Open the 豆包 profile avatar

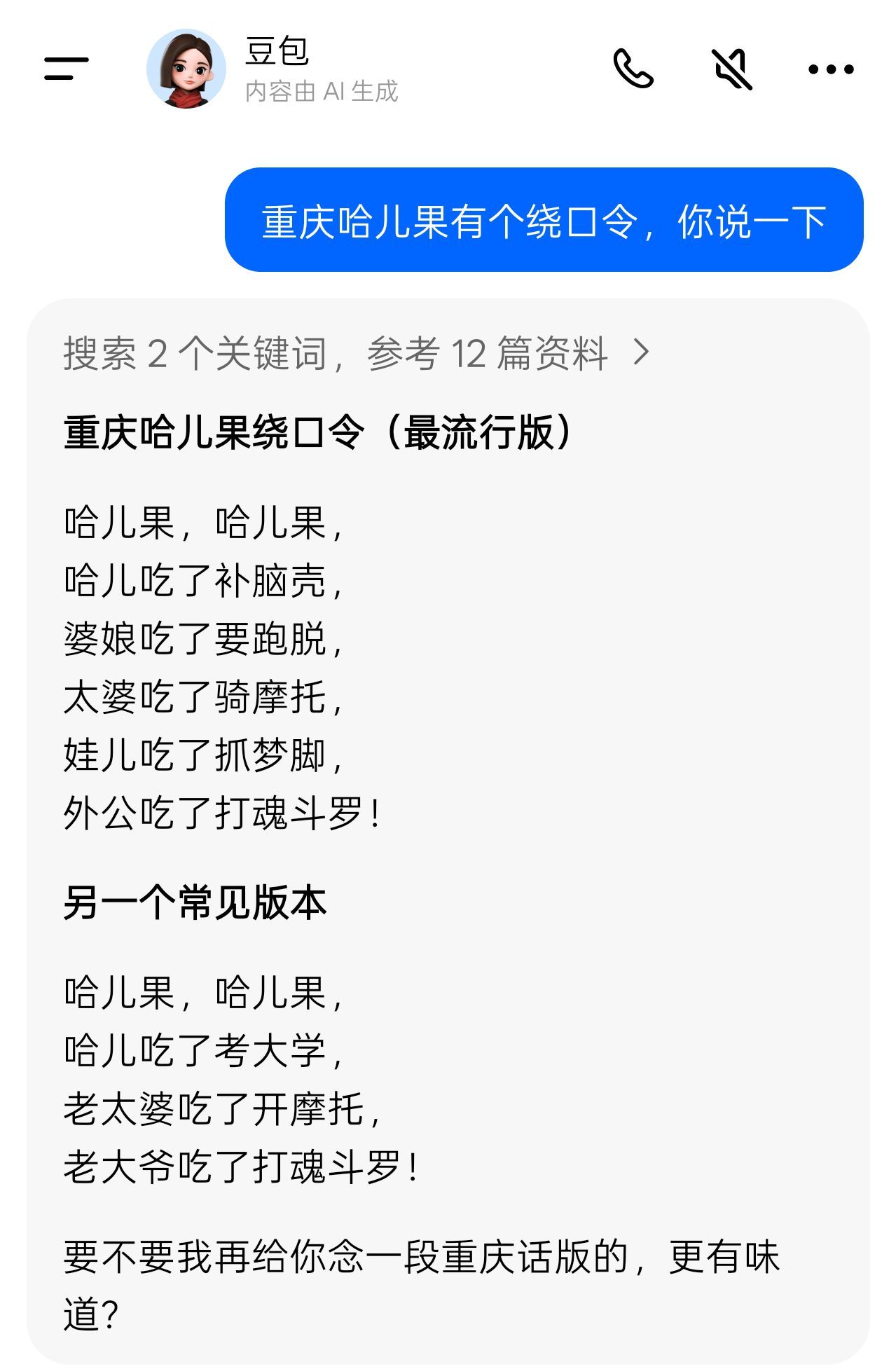coord(186,69)
